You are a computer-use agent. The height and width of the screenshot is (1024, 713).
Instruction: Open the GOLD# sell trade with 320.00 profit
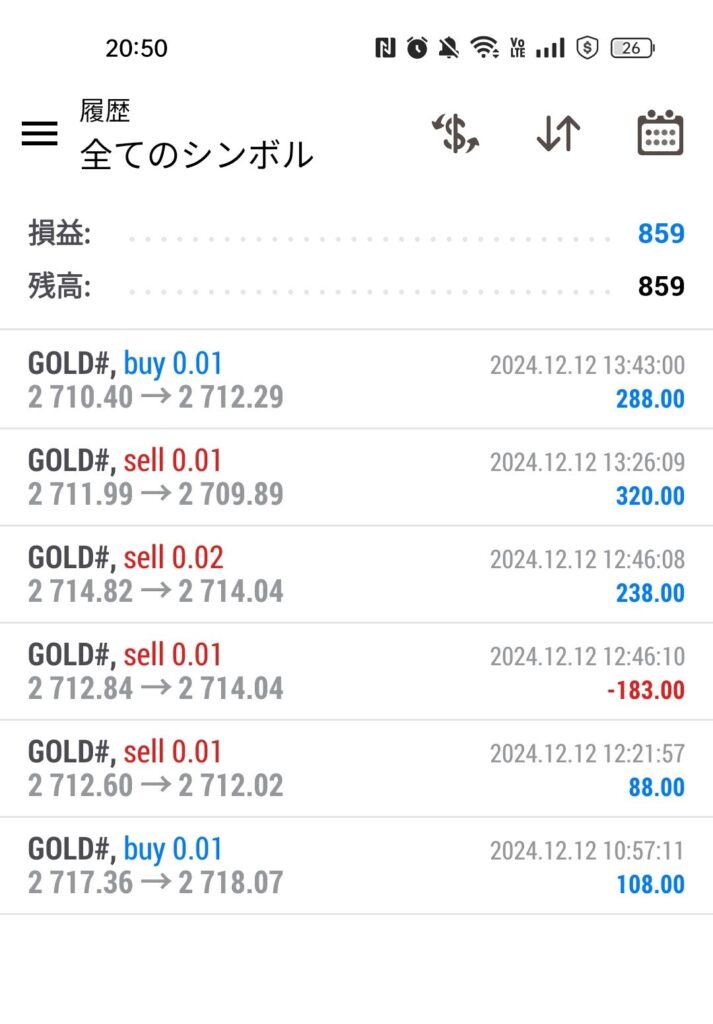356,477
